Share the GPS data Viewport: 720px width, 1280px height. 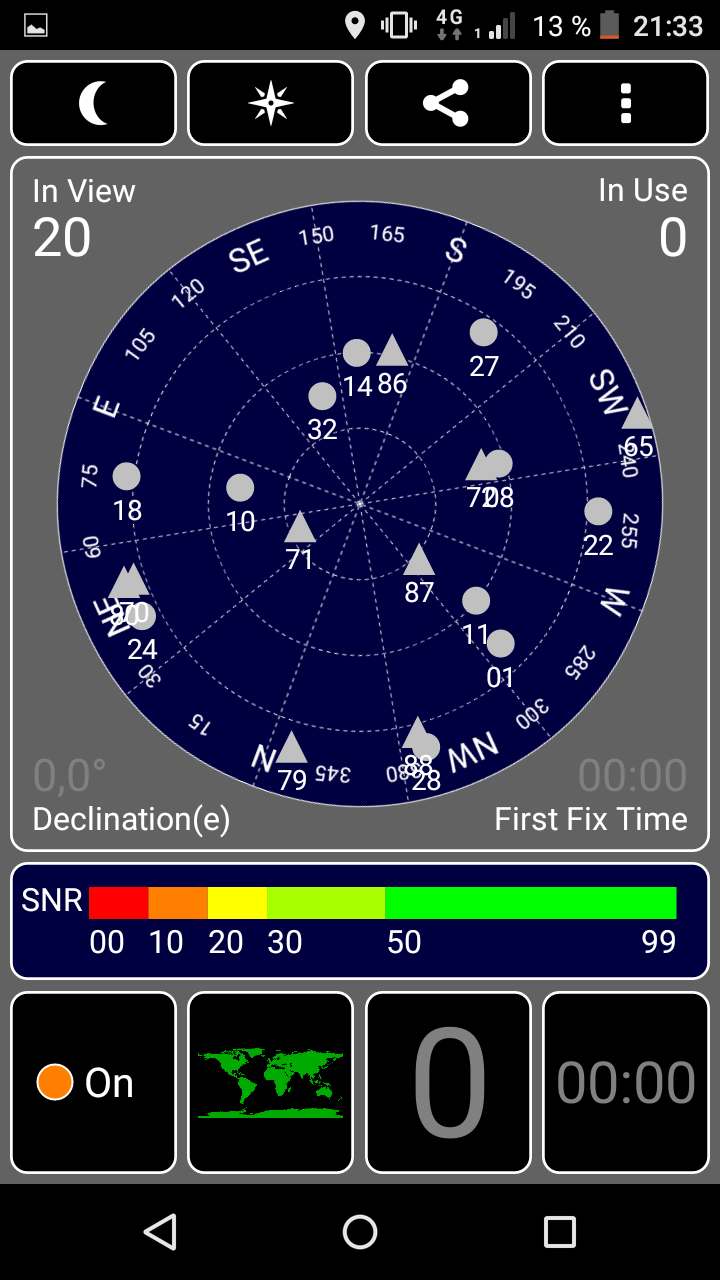(x=447, y=103)
